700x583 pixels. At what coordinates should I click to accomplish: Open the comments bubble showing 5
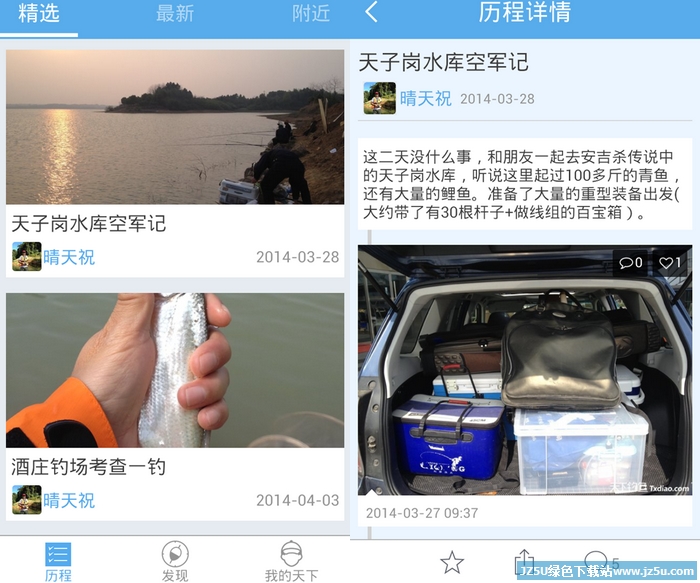(598, 561)
